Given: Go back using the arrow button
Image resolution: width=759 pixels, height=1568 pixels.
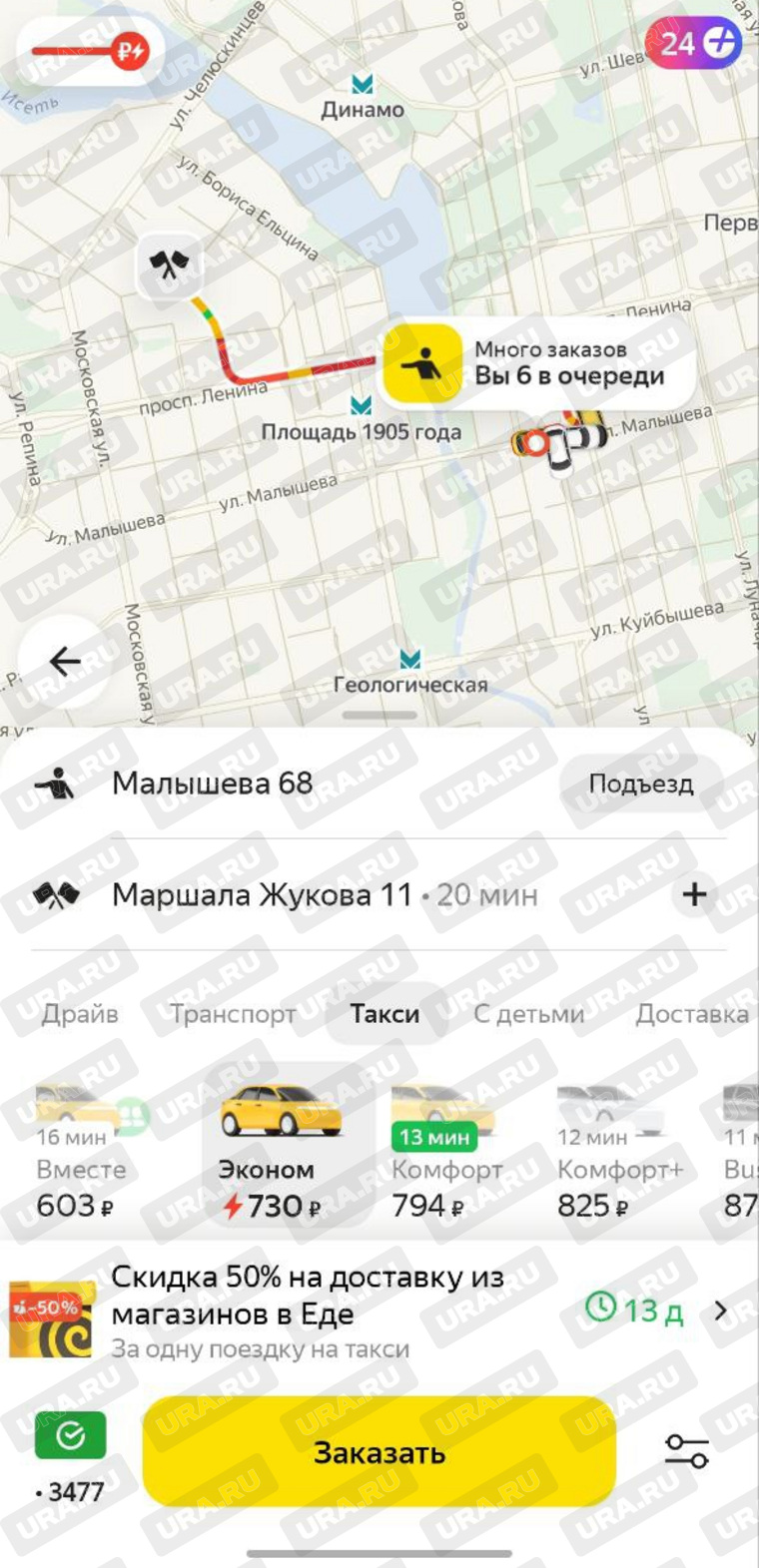Looking at the screenshot, I should click(x=66, y=661).
